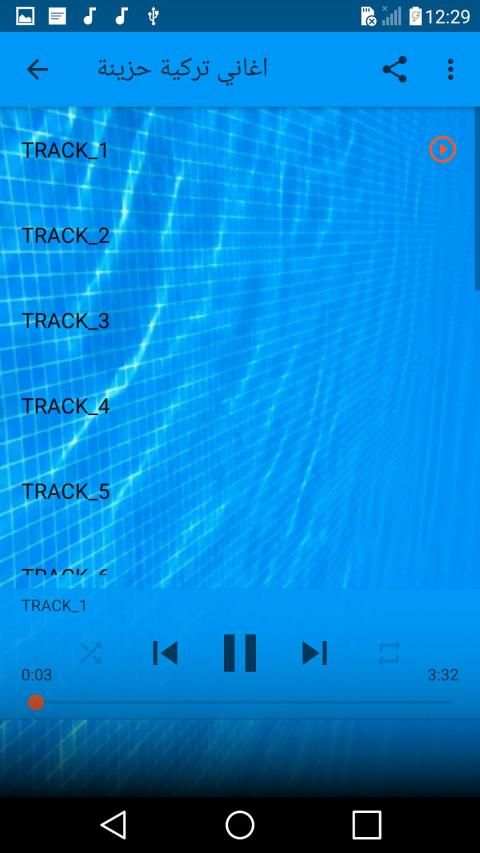Toggle repeat mode
The image size is (480, 853).
point(389,653)
